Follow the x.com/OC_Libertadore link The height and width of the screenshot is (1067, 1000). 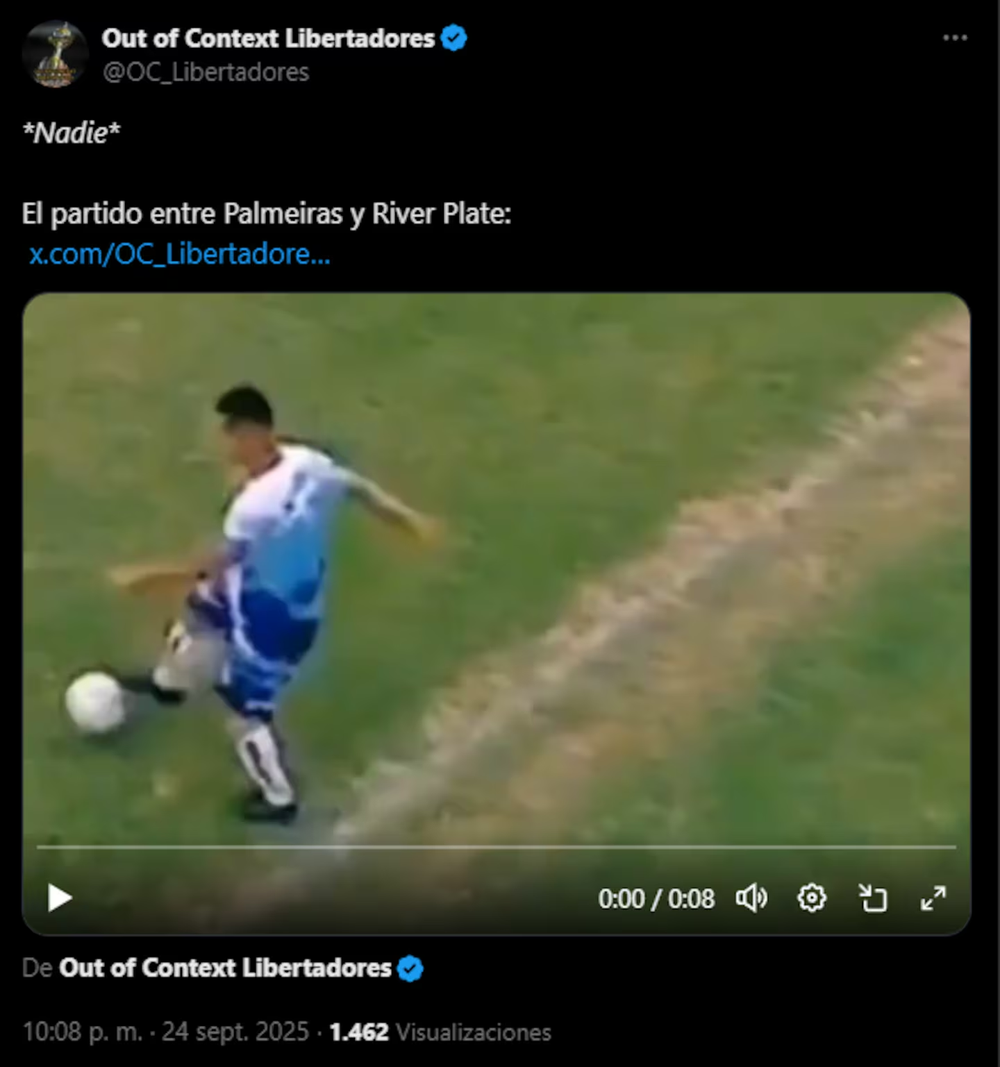180,254
